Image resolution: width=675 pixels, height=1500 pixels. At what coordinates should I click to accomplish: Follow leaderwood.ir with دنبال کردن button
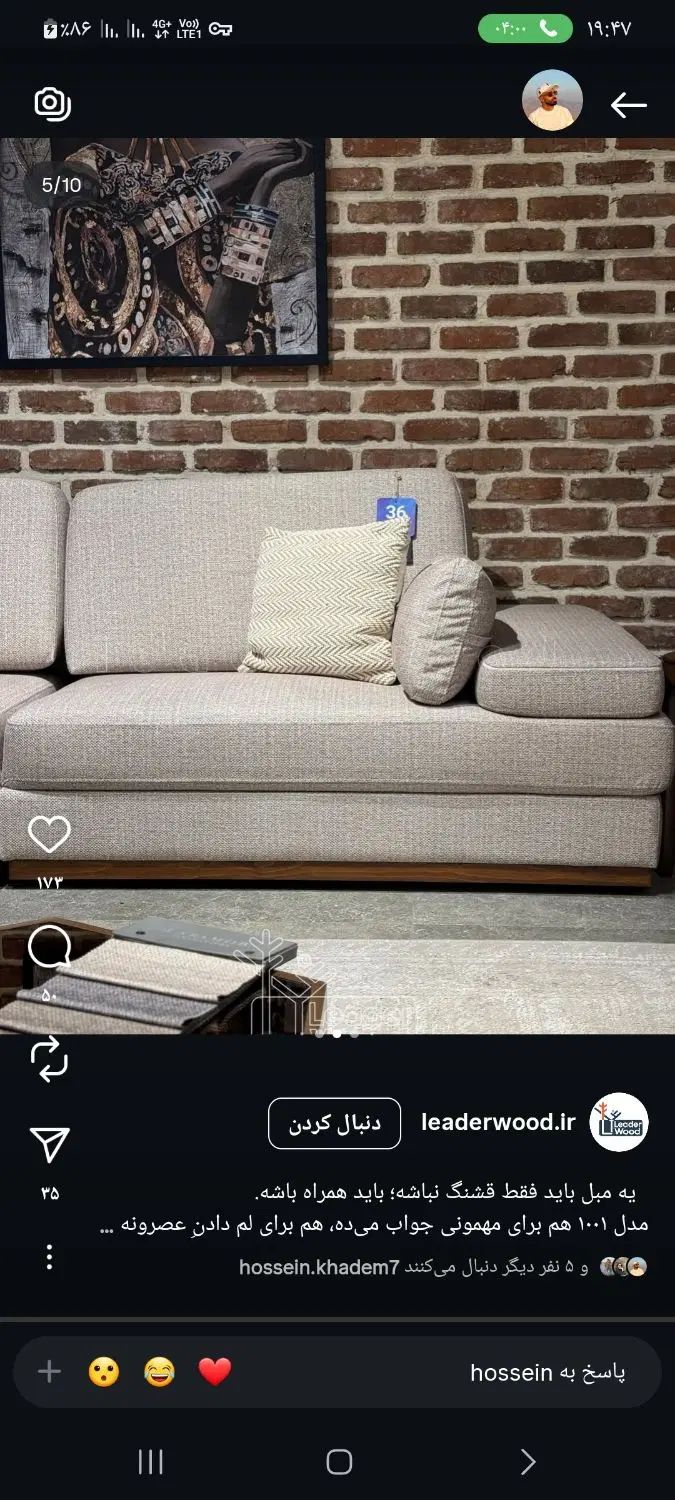[334, 1123]
